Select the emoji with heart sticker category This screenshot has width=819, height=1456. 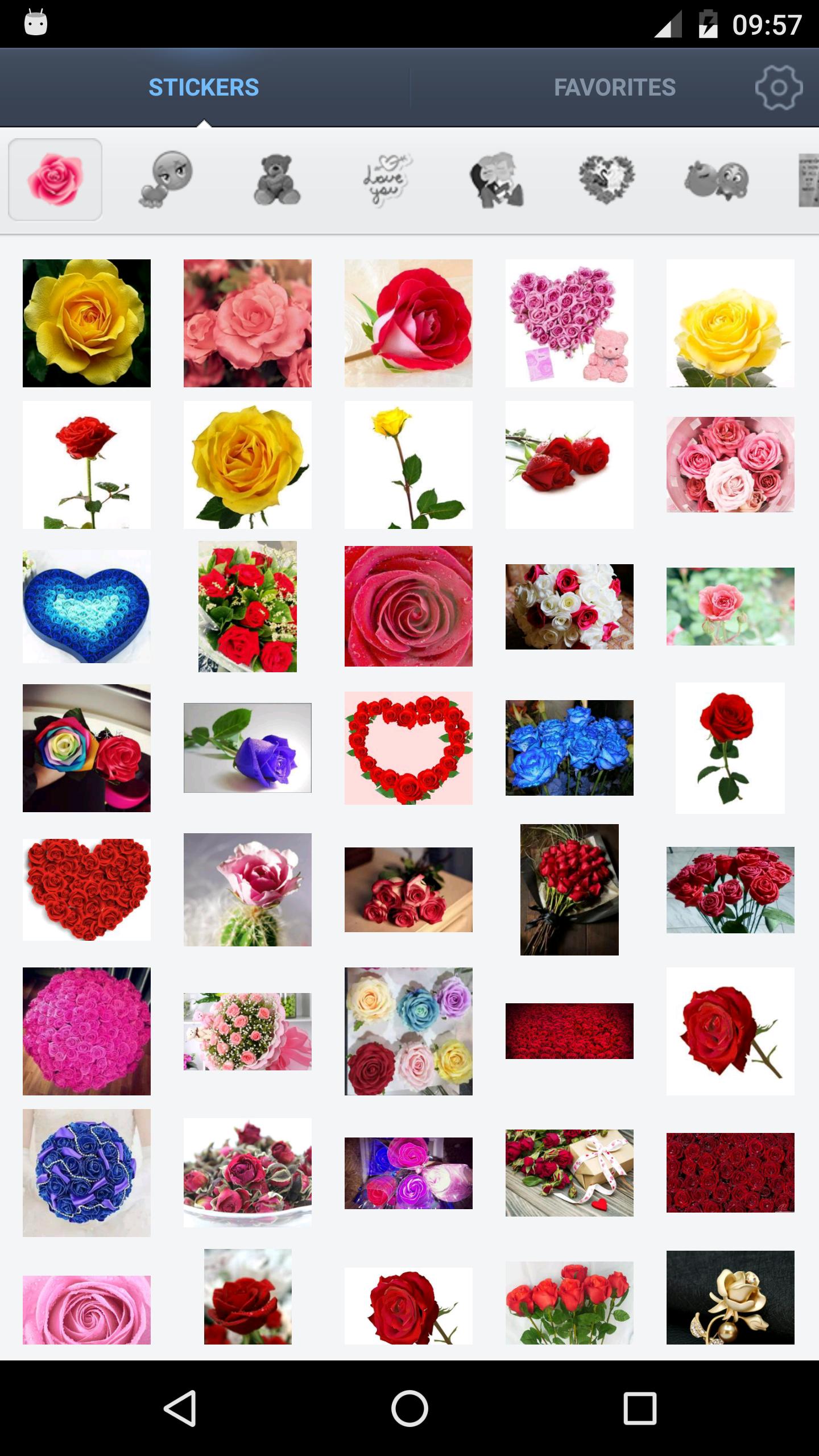166,180
